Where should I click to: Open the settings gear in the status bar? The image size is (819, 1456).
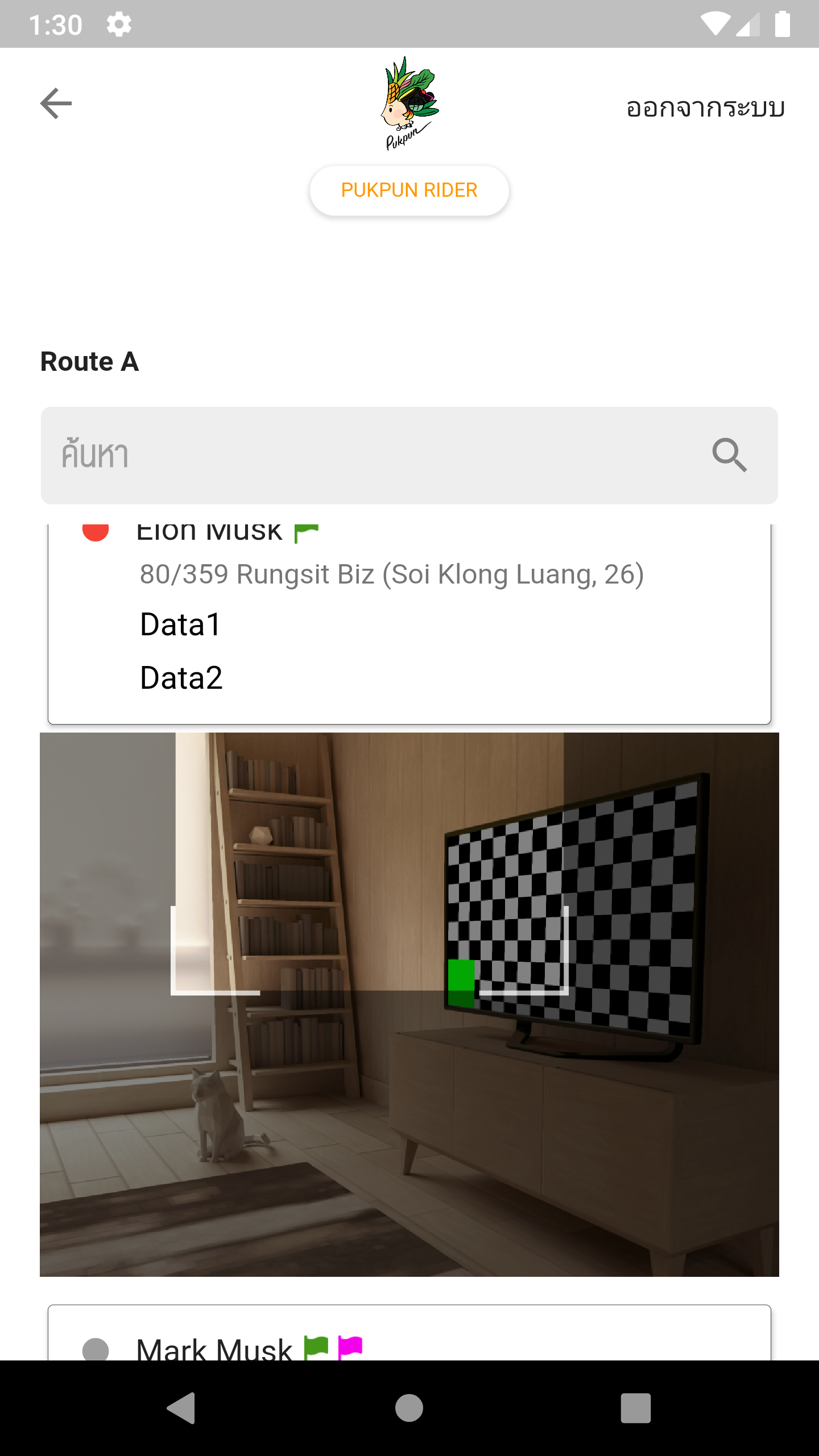click(x=119, y=23)
